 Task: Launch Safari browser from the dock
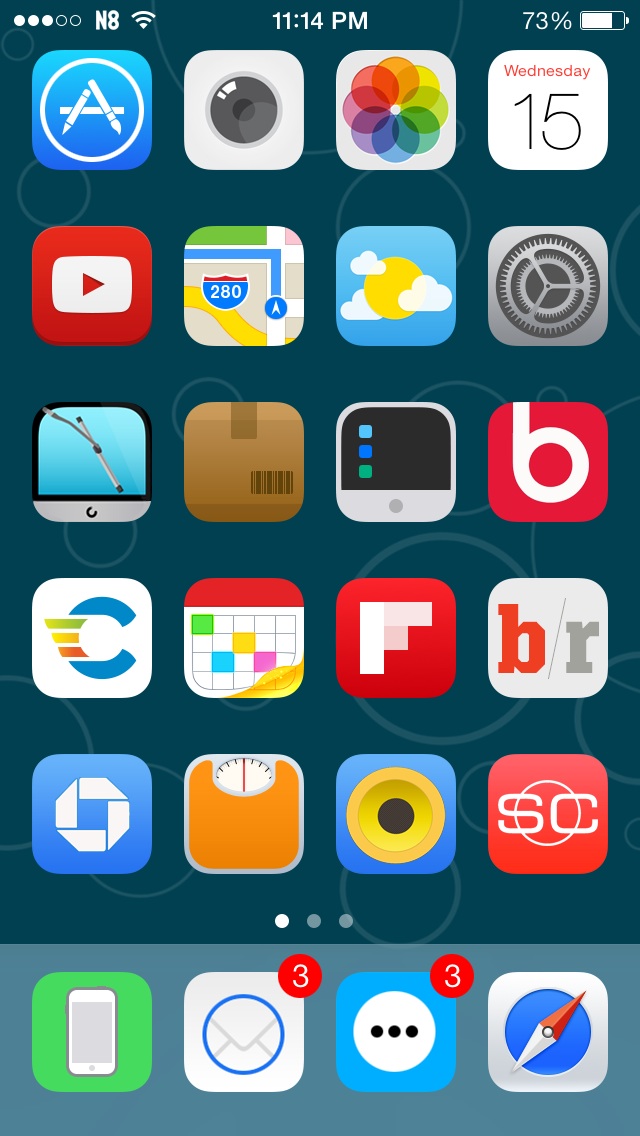(548, 1032)
